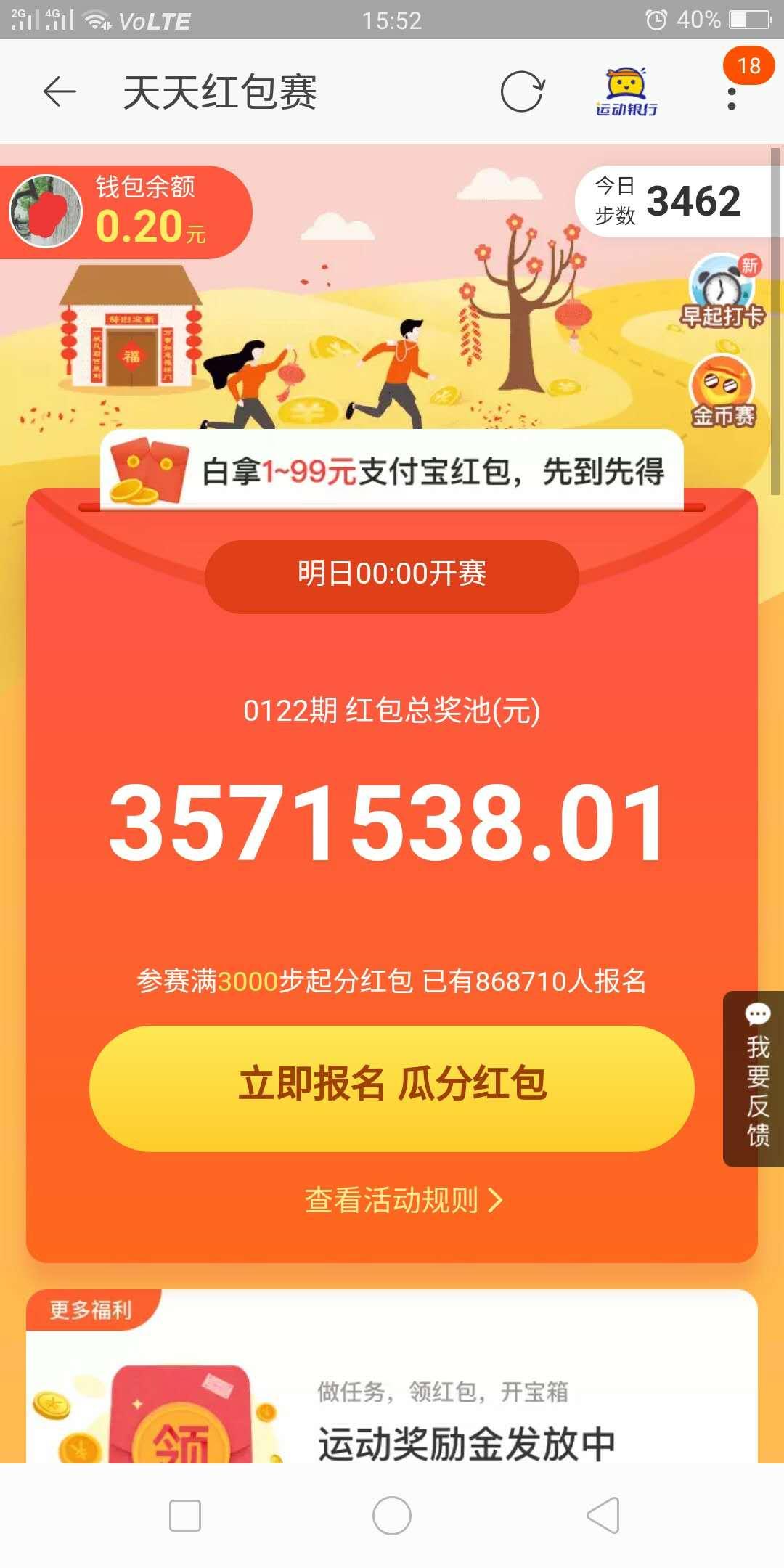
Task: Open 查看活动规则 activity rules link
Action: point(404,1200)
